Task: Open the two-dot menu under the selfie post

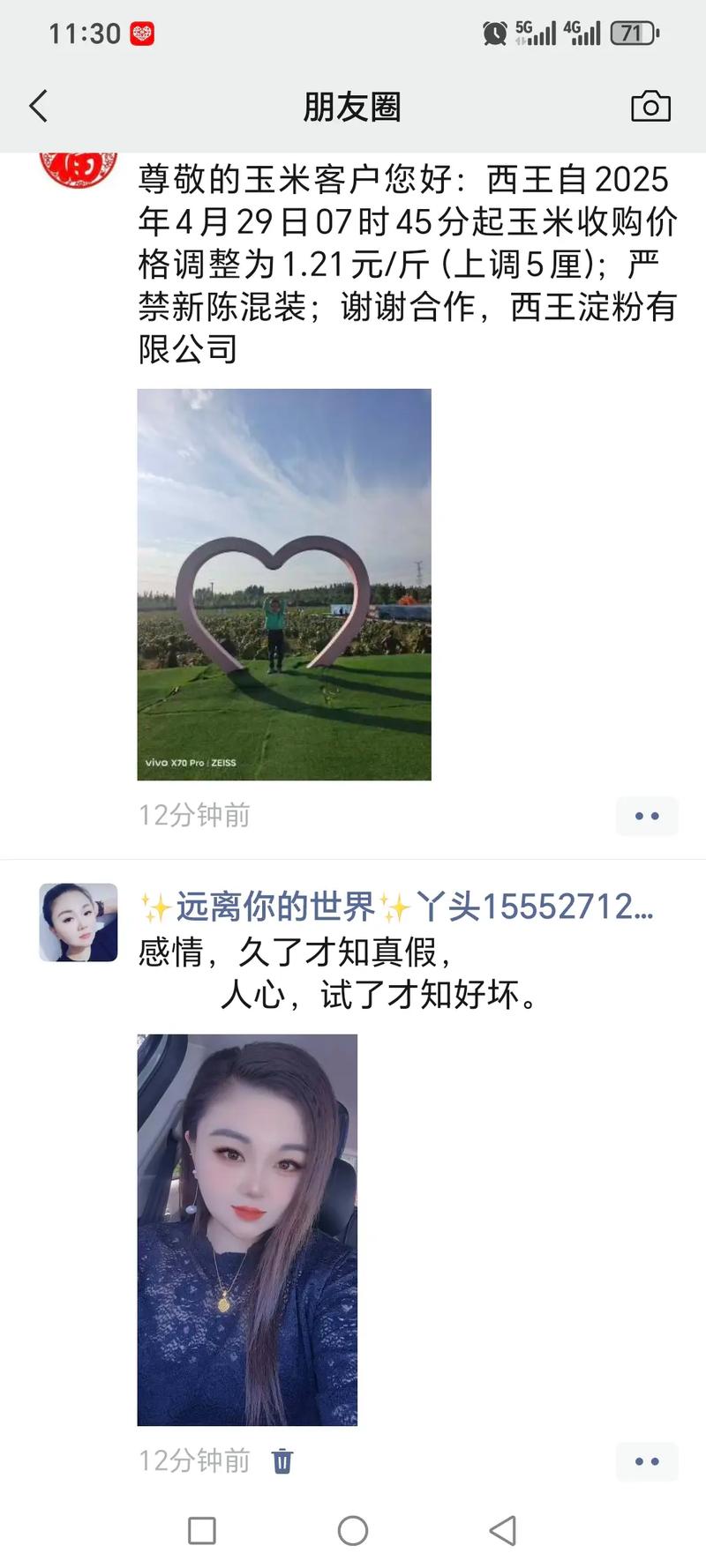Action: [x=647, y=1461]
